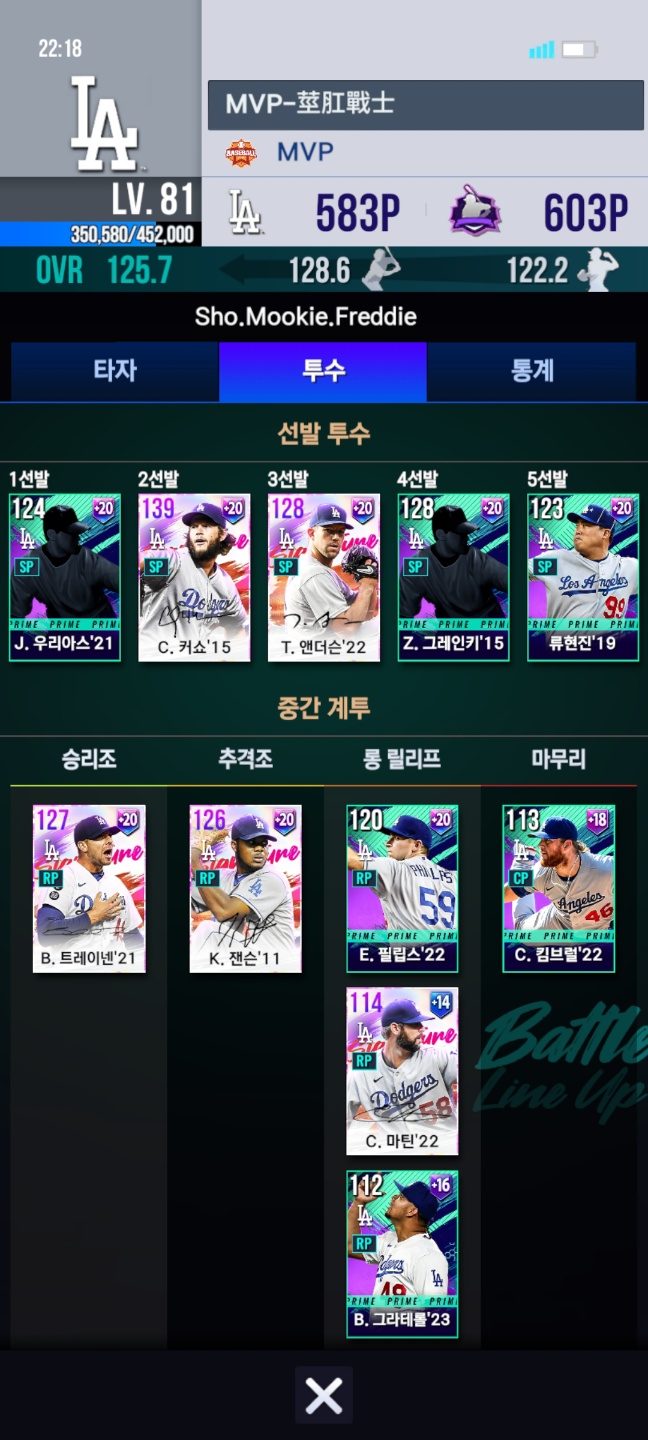Open the 통계 tab

point(532,371)
